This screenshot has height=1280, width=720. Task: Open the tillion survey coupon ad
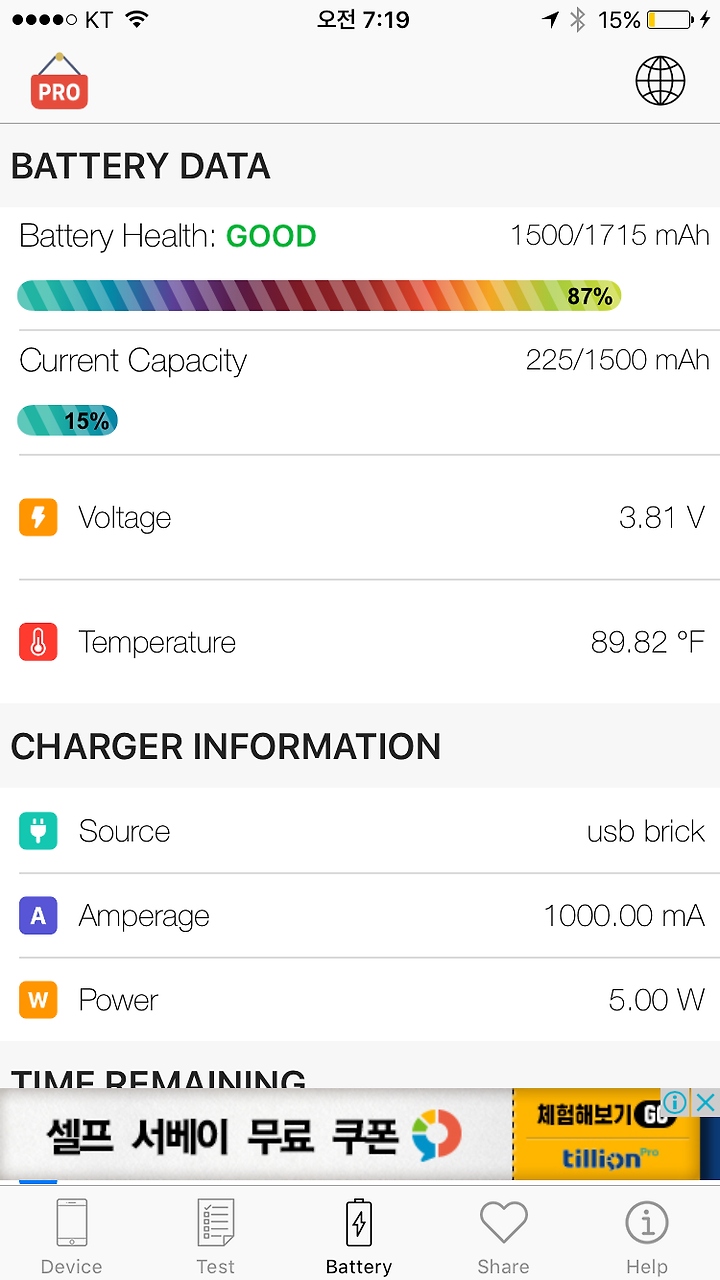coord(350,1134)
